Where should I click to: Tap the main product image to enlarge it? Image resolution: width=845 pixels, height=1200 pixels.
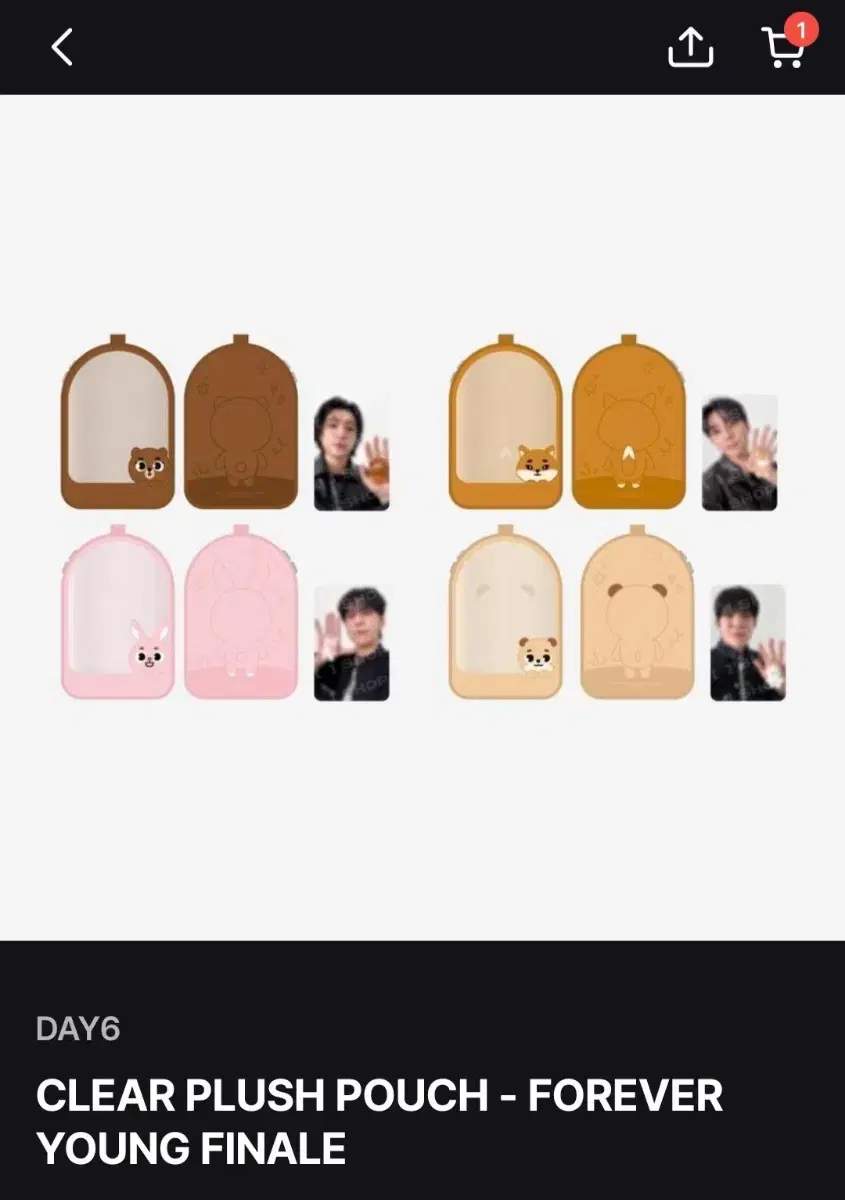pos(422,515)
